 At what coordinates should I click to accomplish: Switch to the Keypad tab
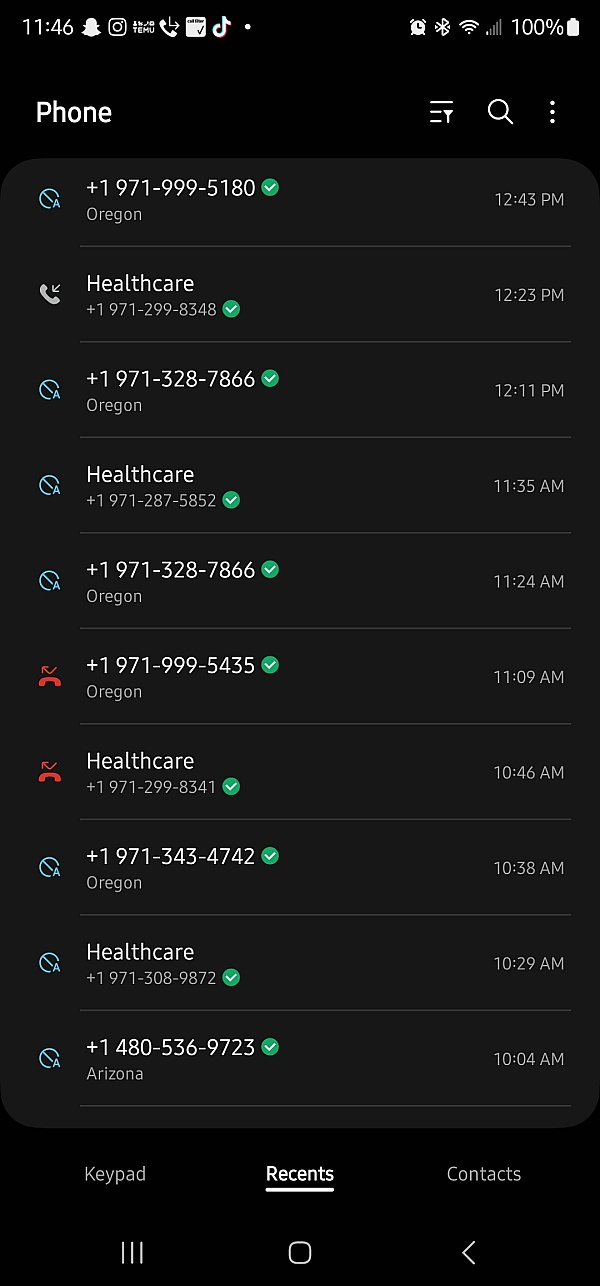coord(115,1174)
